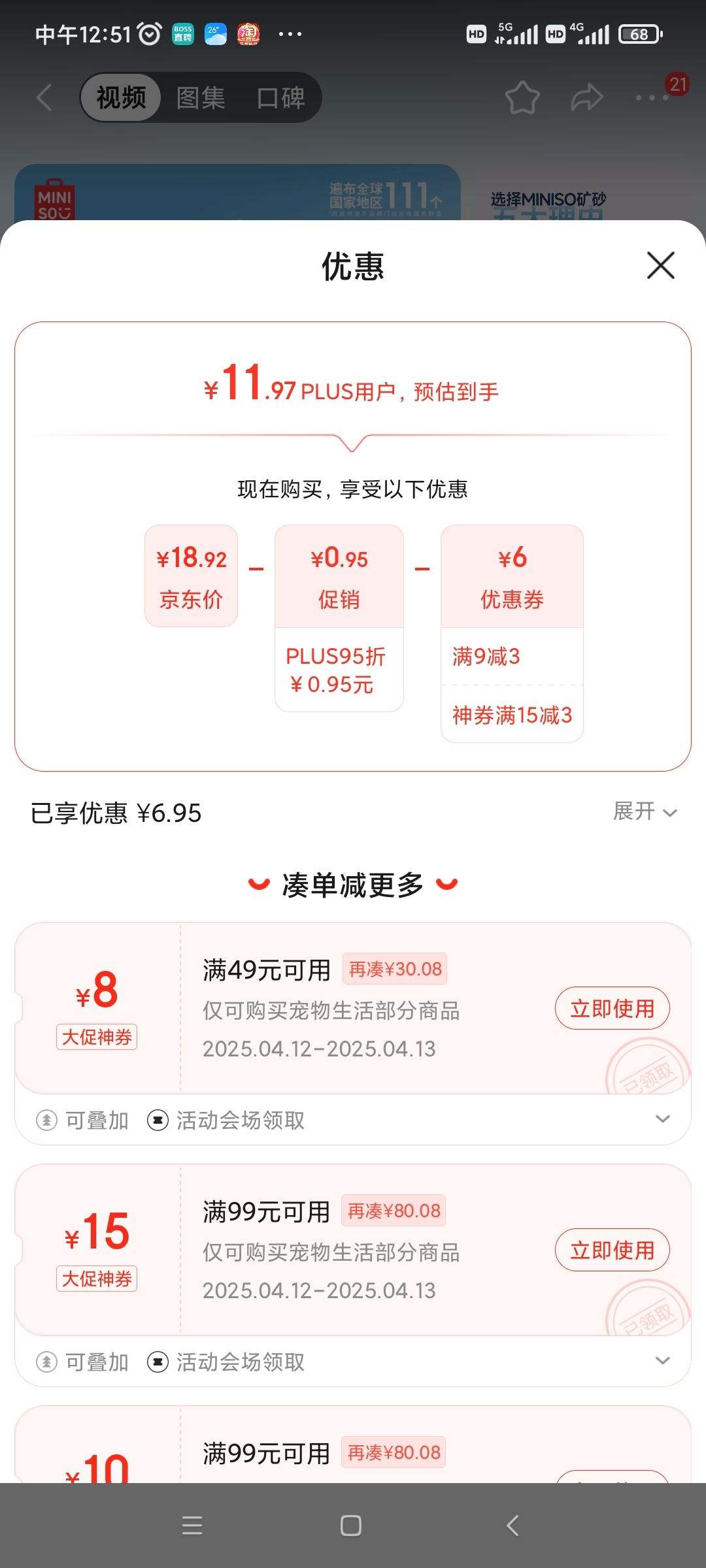Switch to the 图集 tab
The width and height of the screenshot is (706, 1568).
point(201,98)
